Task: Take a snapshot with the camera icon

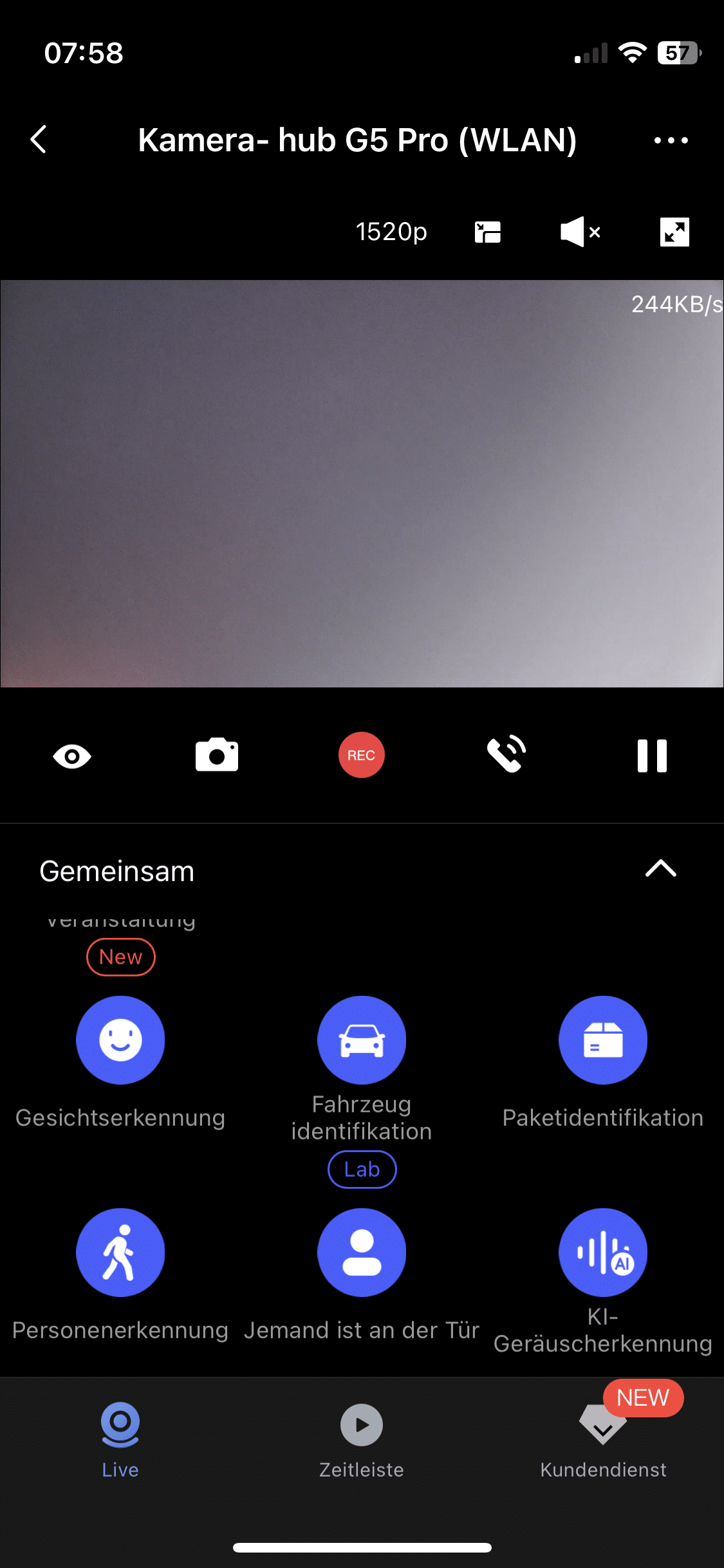Action: point(217,756)
